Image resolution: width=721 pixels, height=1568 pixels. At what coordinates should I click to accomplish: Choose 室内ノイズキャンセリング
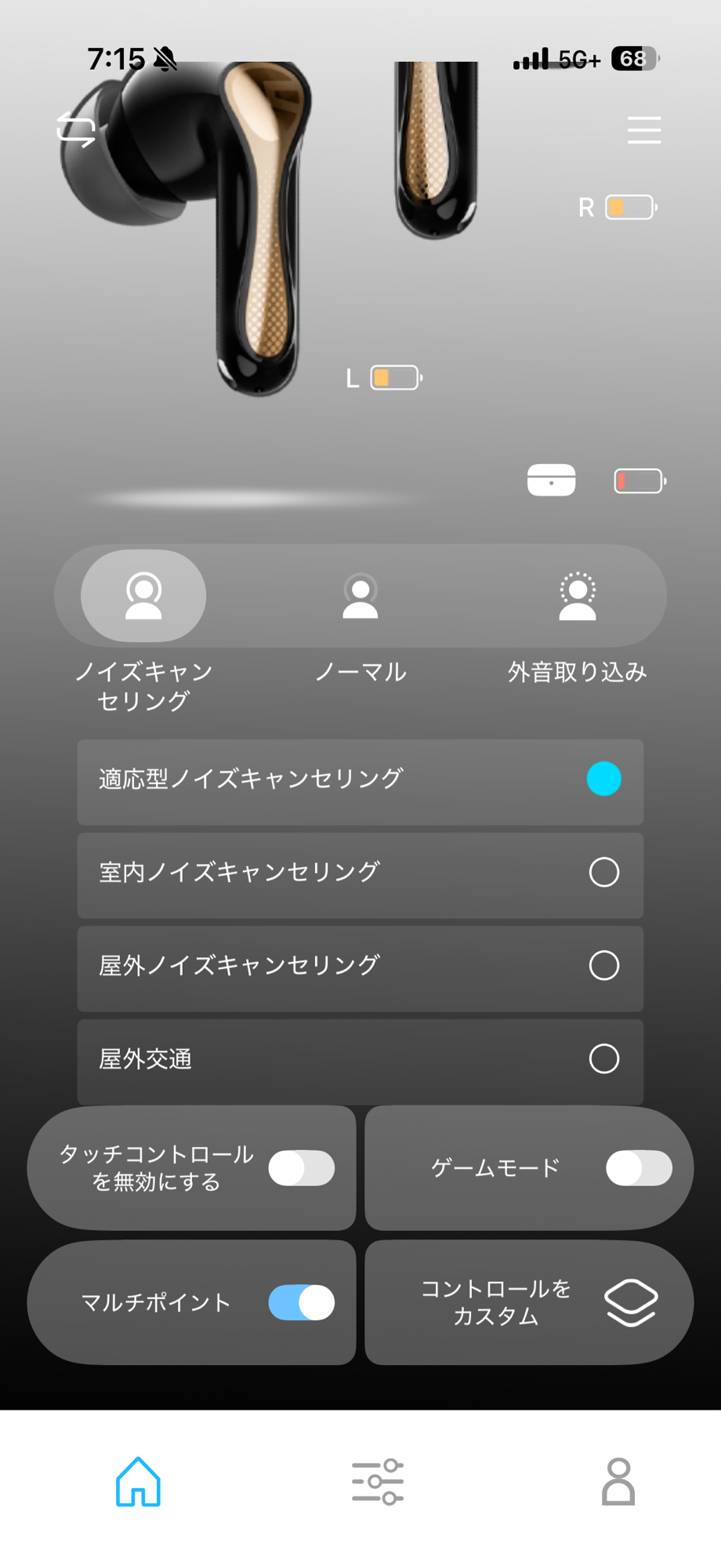[x=603, y=872]
